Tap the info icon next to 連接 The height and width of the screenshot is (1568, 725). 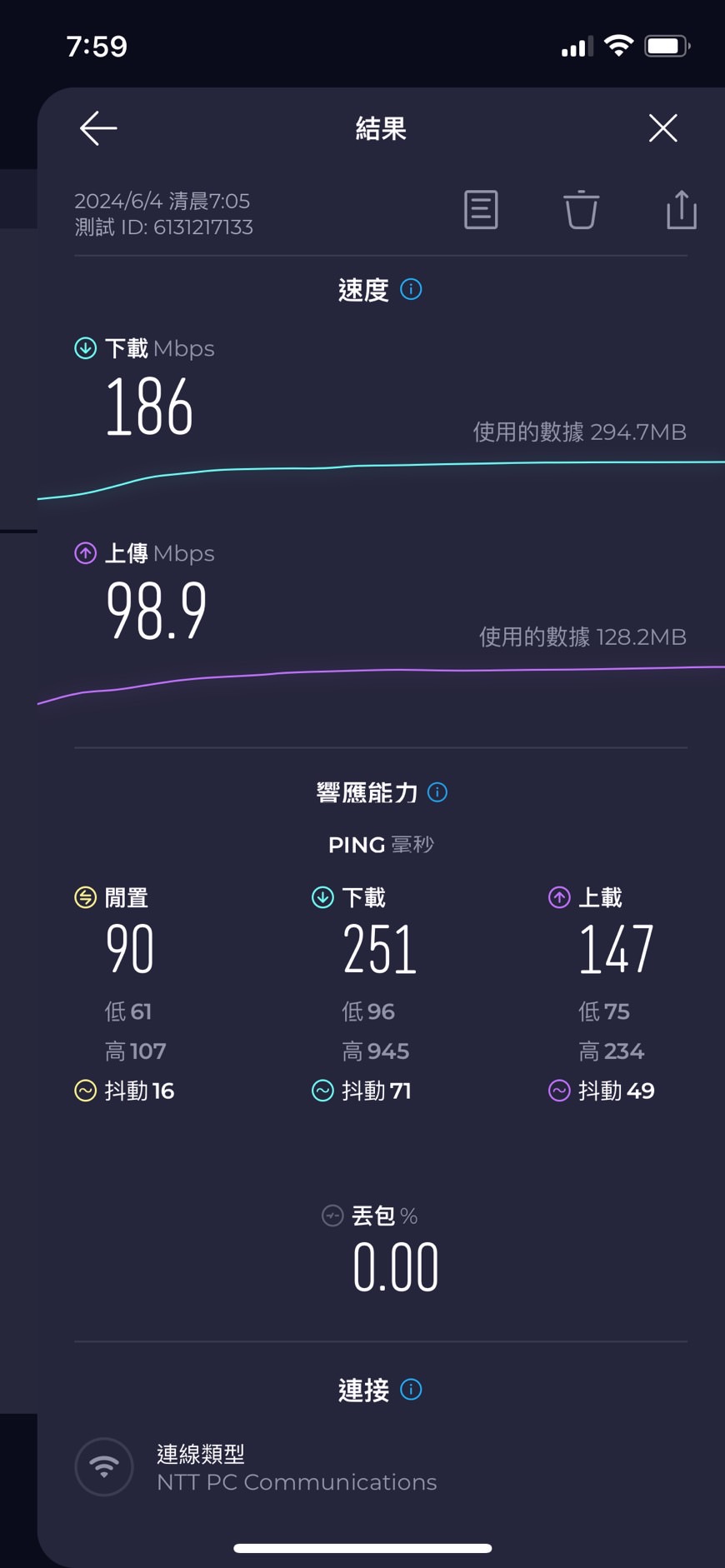coord(411,1389)
